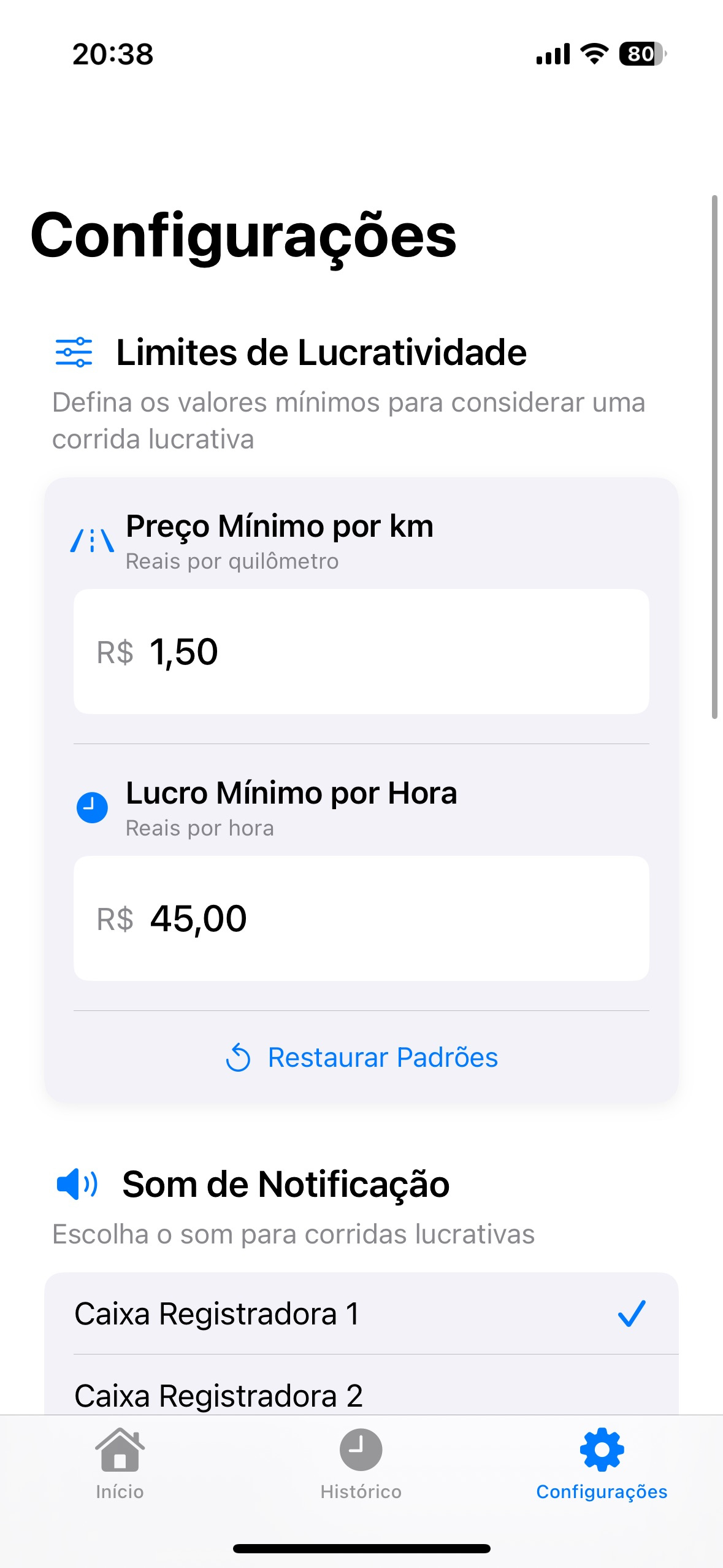Click the undo arrow beside Restaurar Padrões
The image size is (723, 1568).
(240, 1056)
